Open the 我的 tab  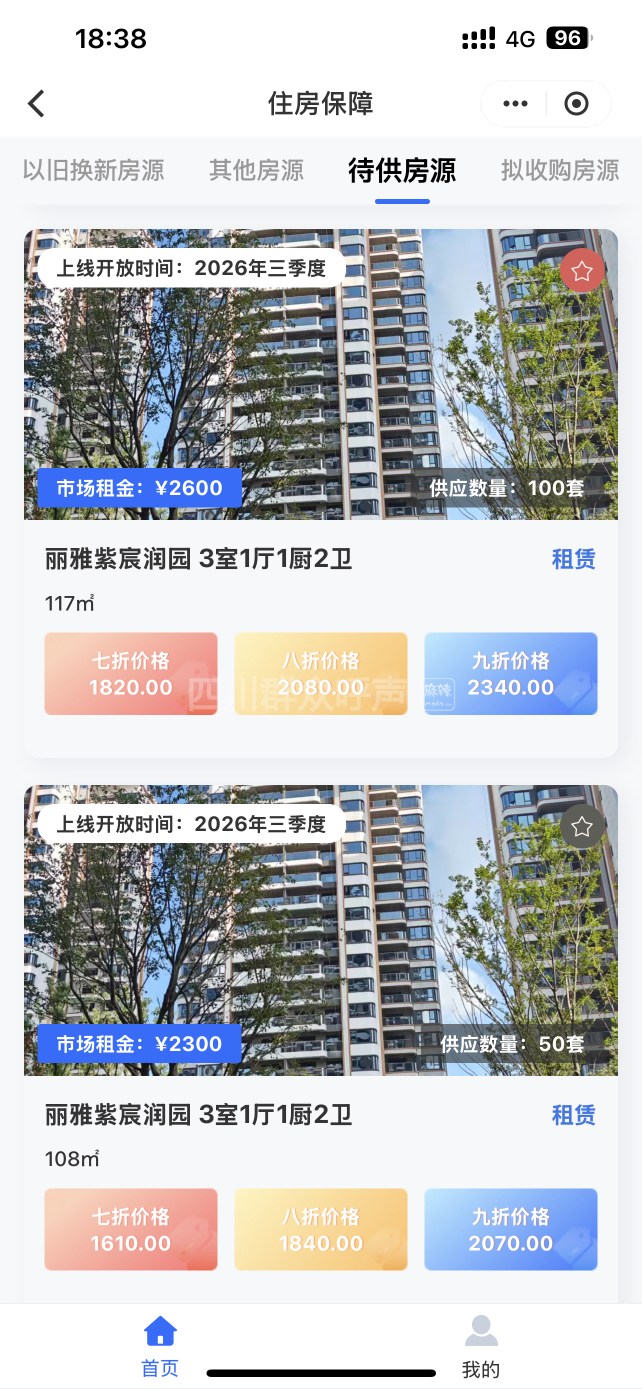tap(481, 1346)
